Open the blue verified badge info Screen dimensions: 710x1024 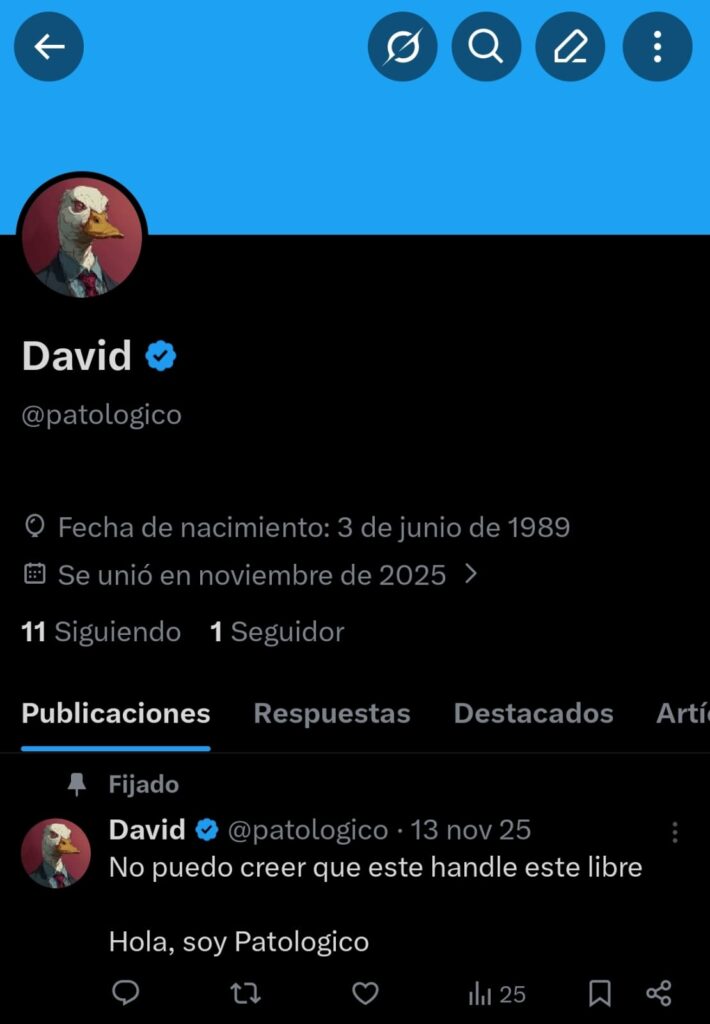pos(161,356)
